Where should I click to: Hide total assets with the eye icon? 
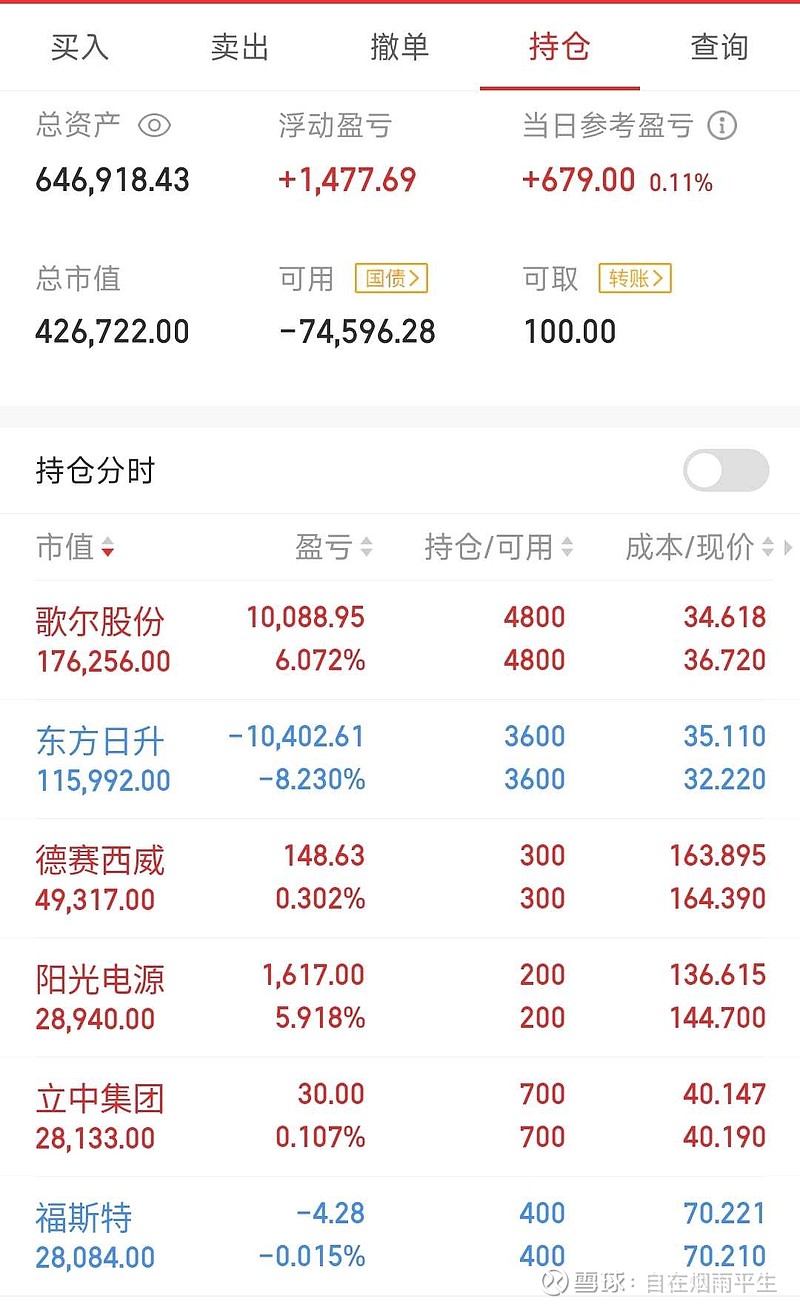tap(154, 126)
